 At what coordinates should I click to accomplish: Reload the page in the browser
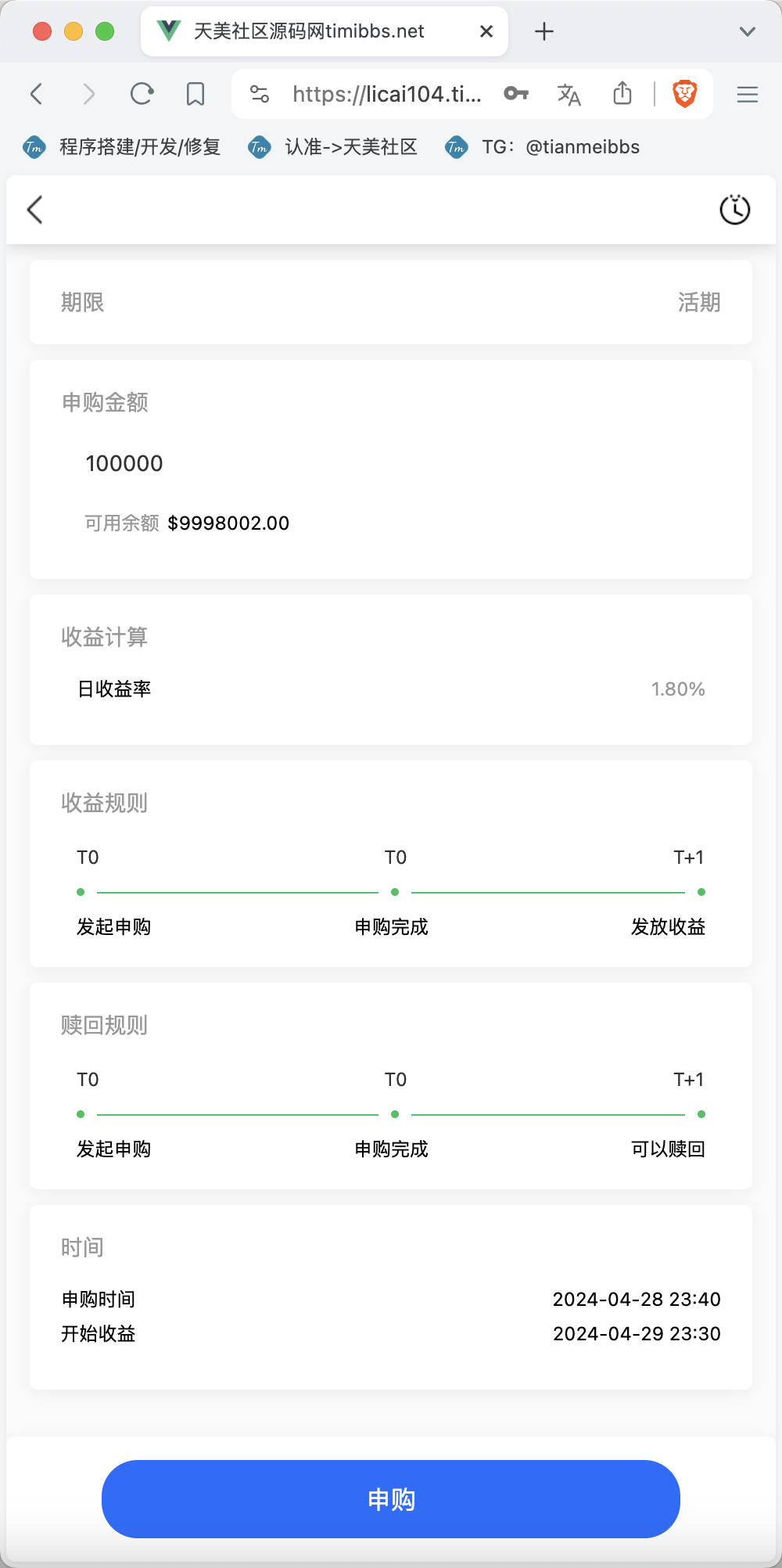coord(142,95)
